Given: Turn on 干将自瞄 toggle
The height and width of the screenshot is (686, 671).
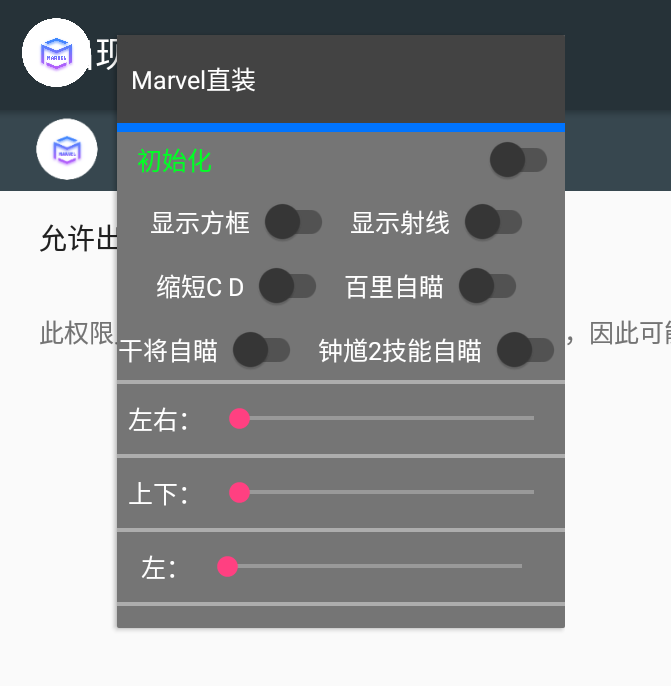Looking at the screenshot, I should tap(261, 350).
